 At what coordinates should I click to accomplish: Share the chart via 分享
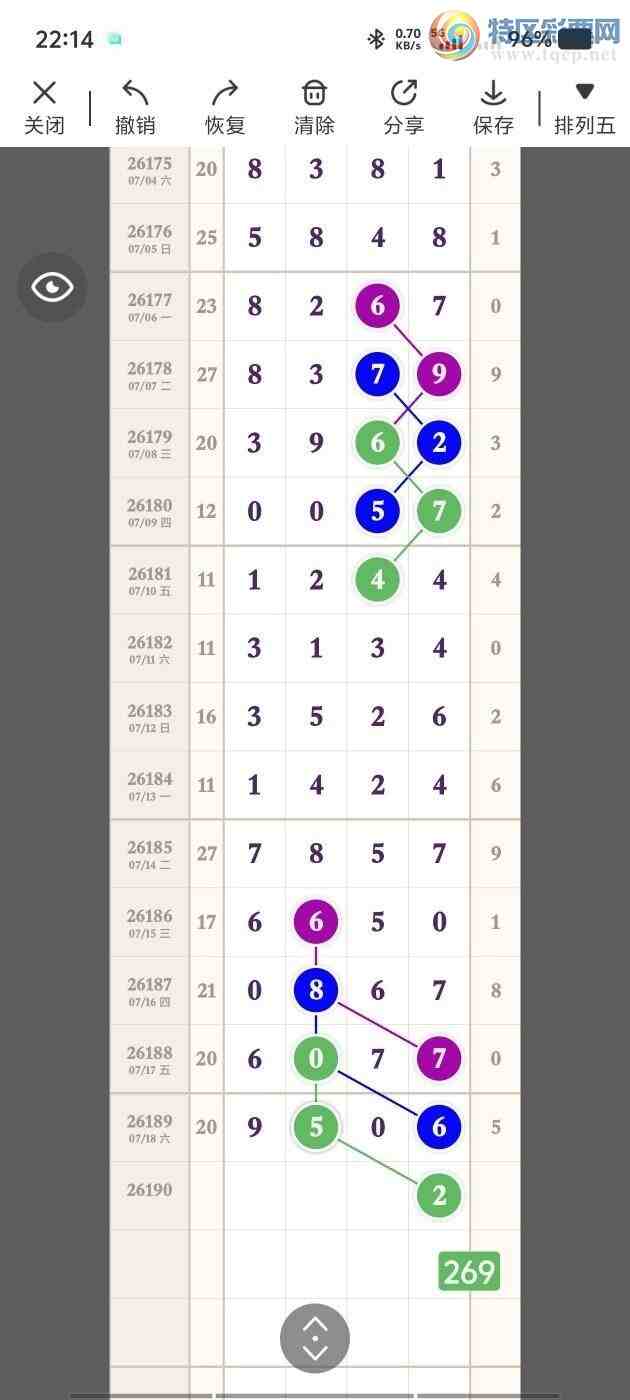coord(404,108)
